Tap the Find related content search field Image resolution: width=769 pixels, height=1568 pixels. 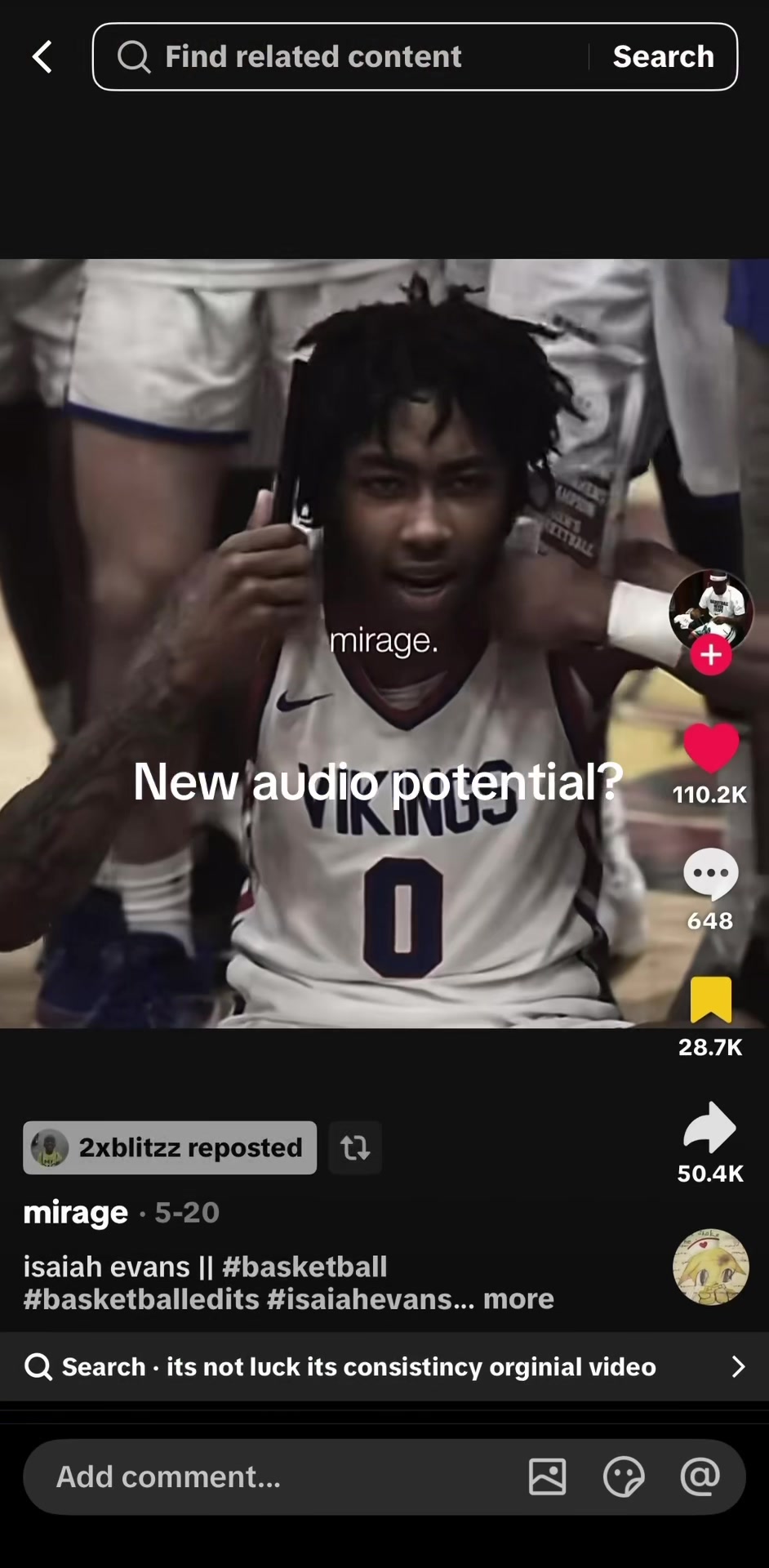pos(340,56)
